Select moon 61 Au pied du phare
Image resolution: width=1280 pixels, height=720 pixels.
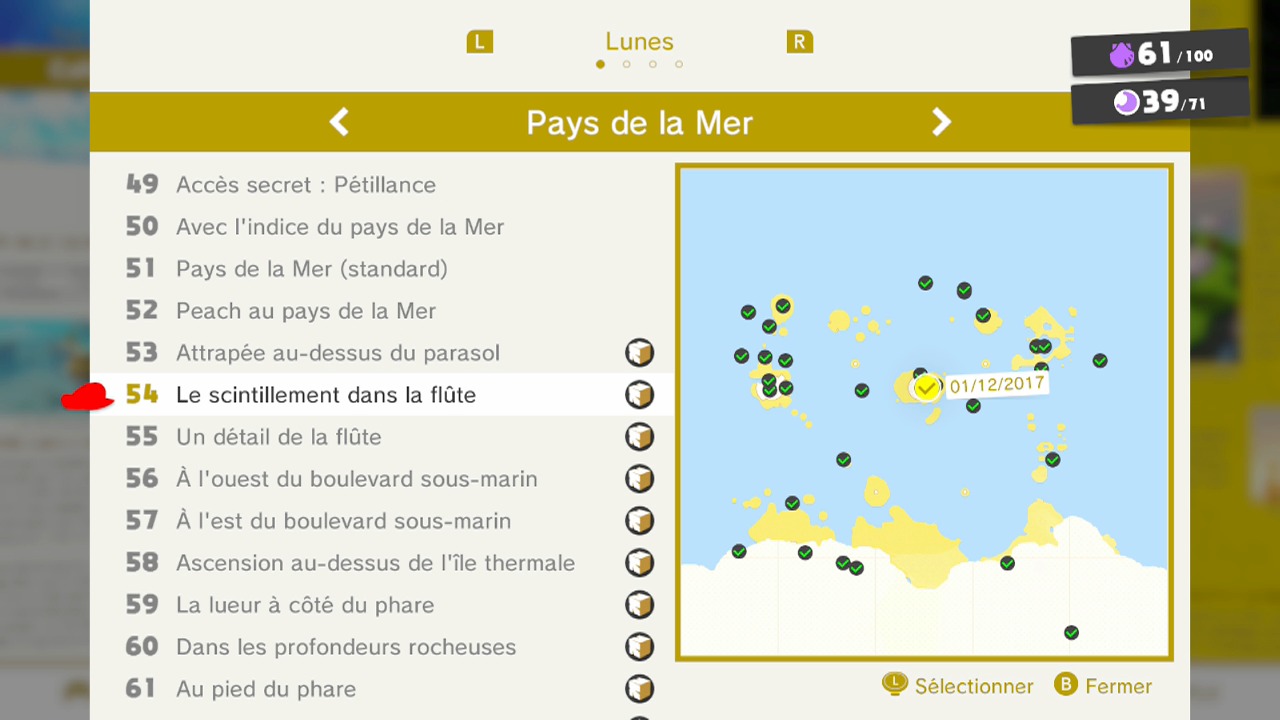point(265,689)
